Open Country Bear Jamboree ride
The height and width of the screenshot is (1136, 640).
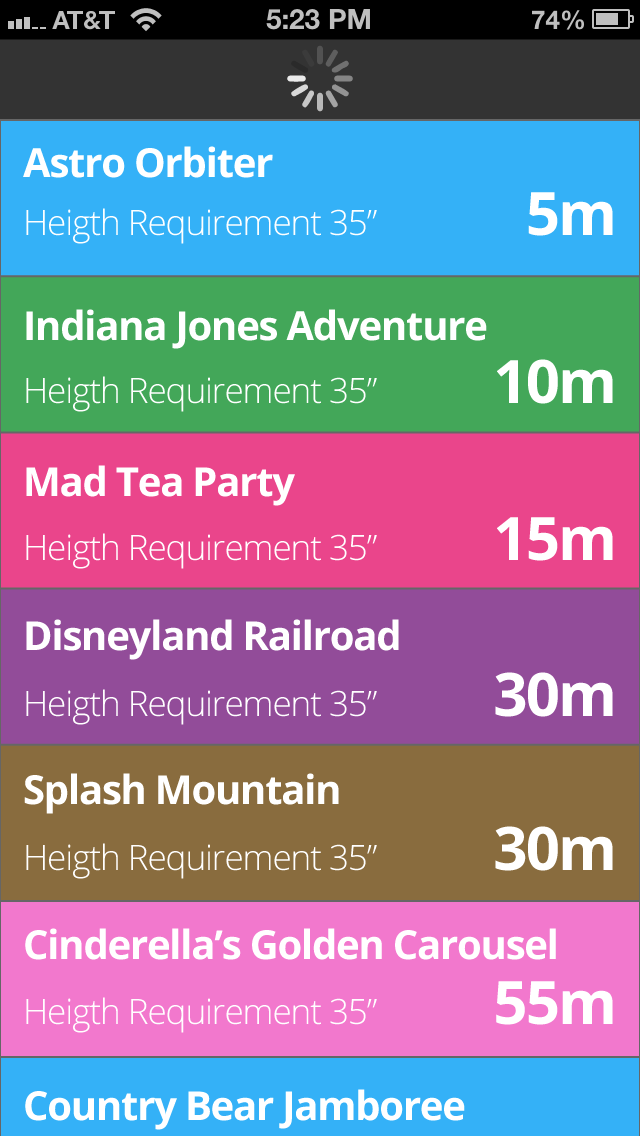click(x=320, y=1100)
